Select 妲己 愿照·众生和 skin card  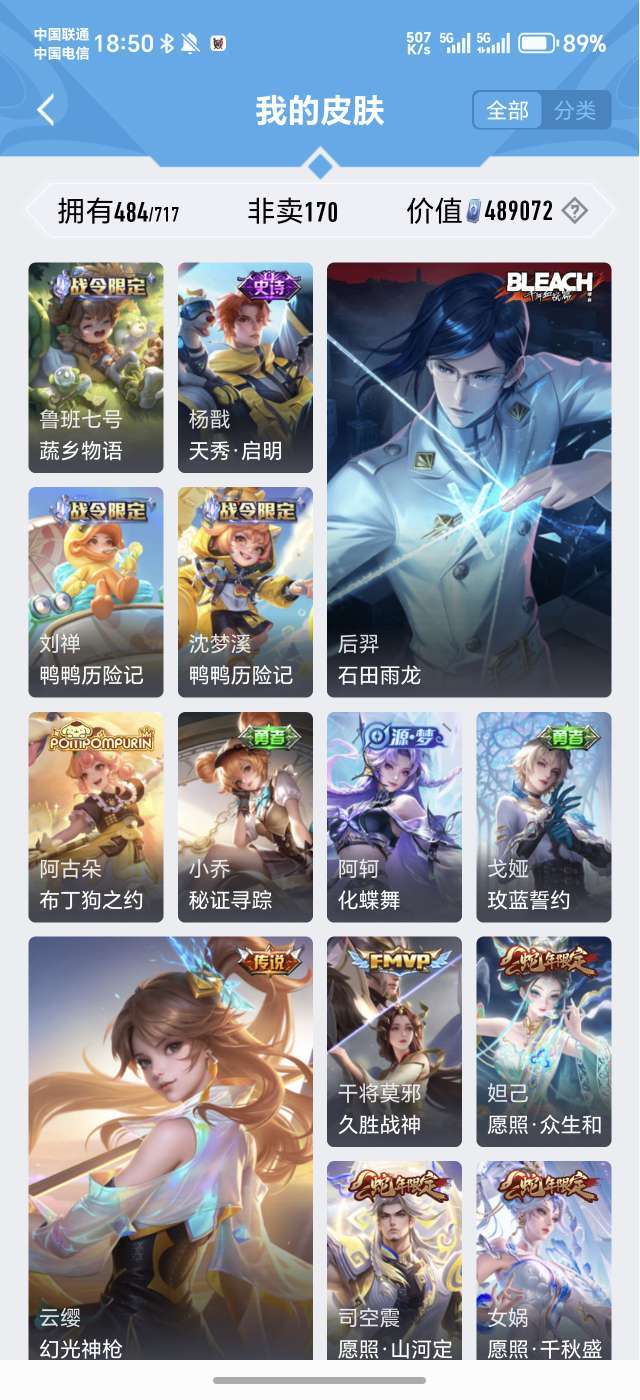pyautogui.click(x=543, y=1041)
